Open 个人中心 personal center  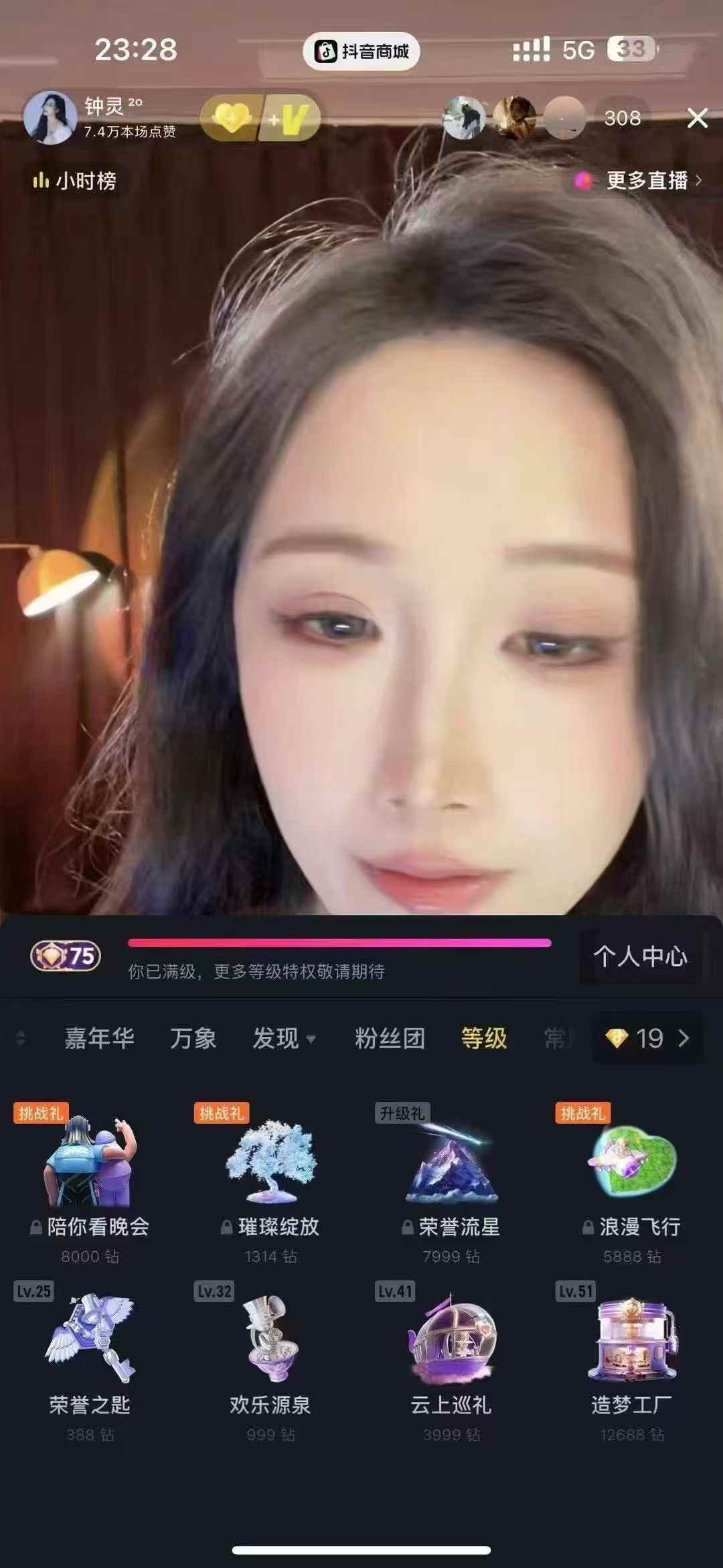click(x=640, y=956)
